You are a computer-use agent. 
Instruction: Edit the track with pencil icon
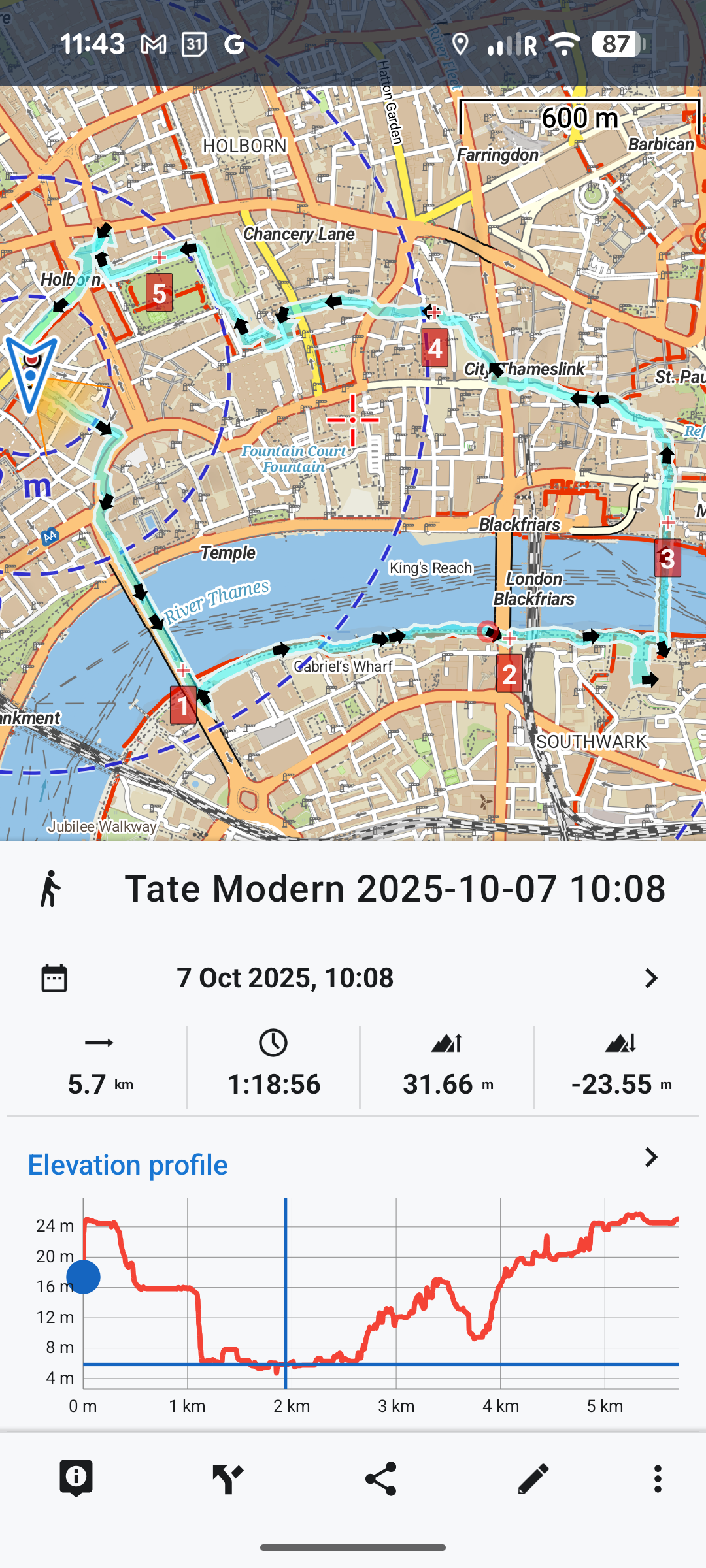pos(533,1478)
